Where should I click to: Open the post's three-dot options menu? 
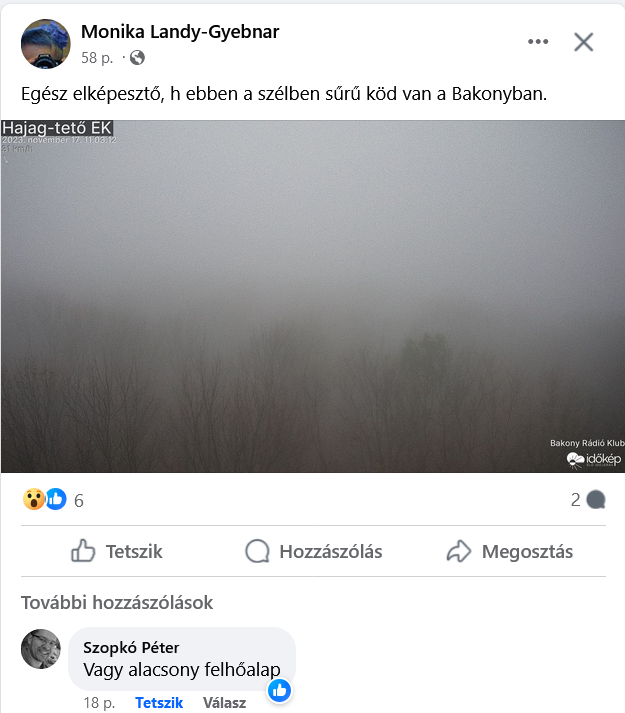[538, 42]
